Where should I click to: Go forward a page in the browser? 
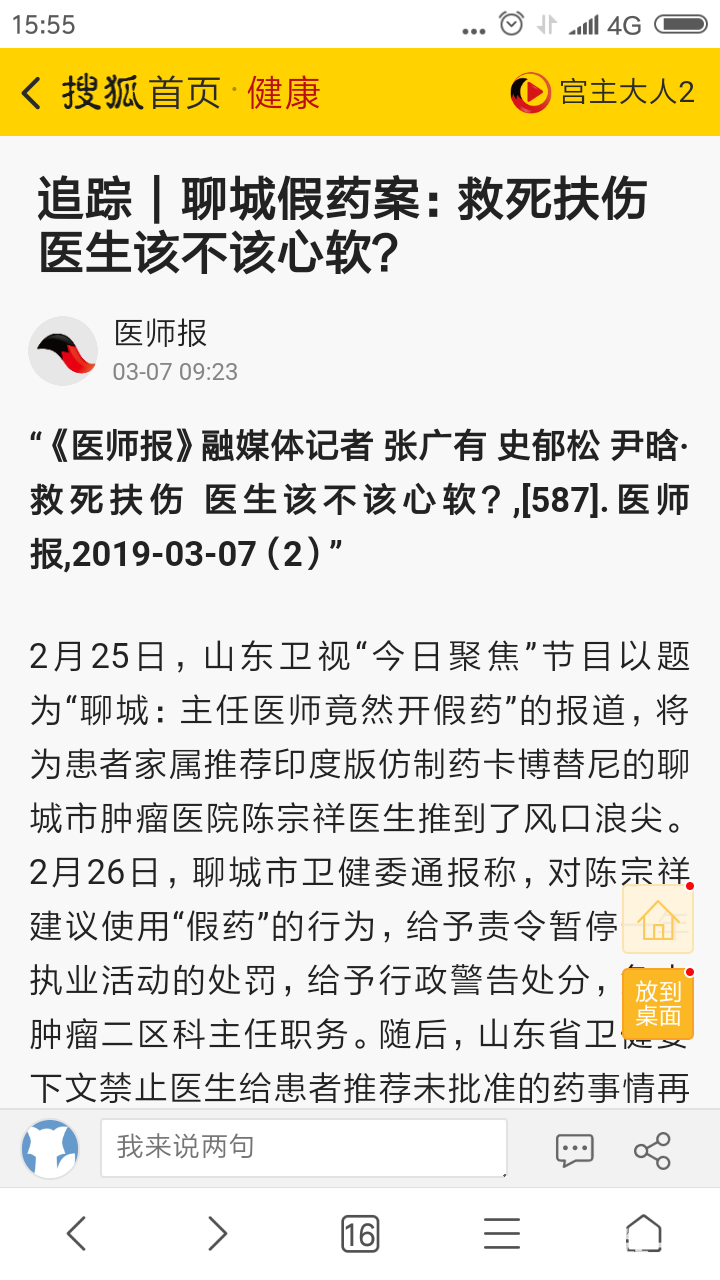coord(217,1233)
